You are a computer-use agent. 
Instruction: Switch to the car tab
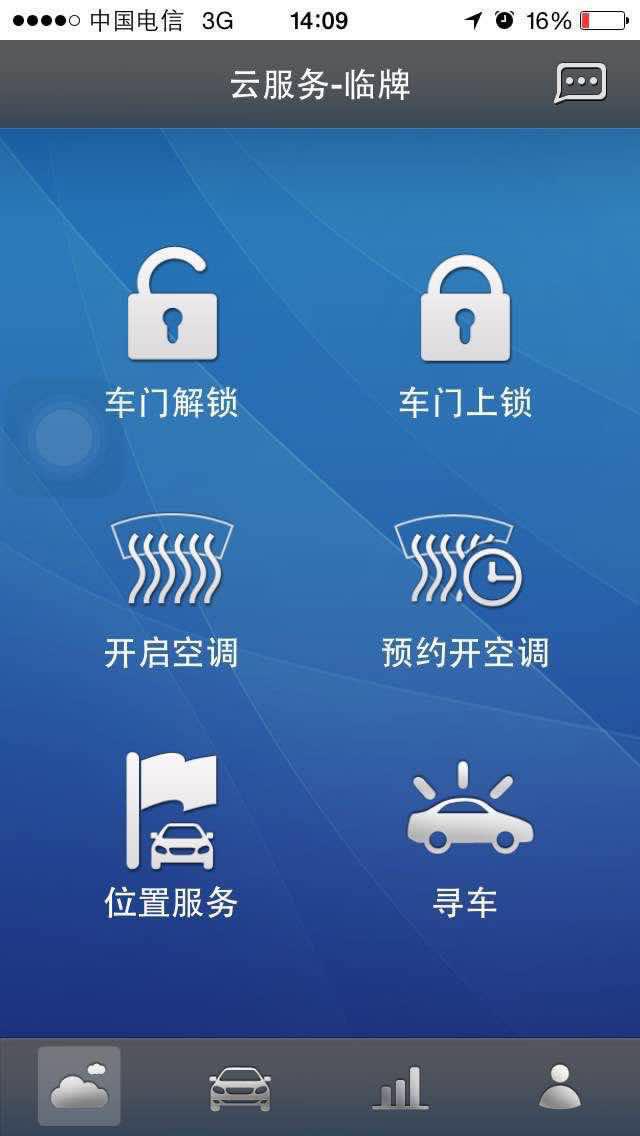point(240,1088)
